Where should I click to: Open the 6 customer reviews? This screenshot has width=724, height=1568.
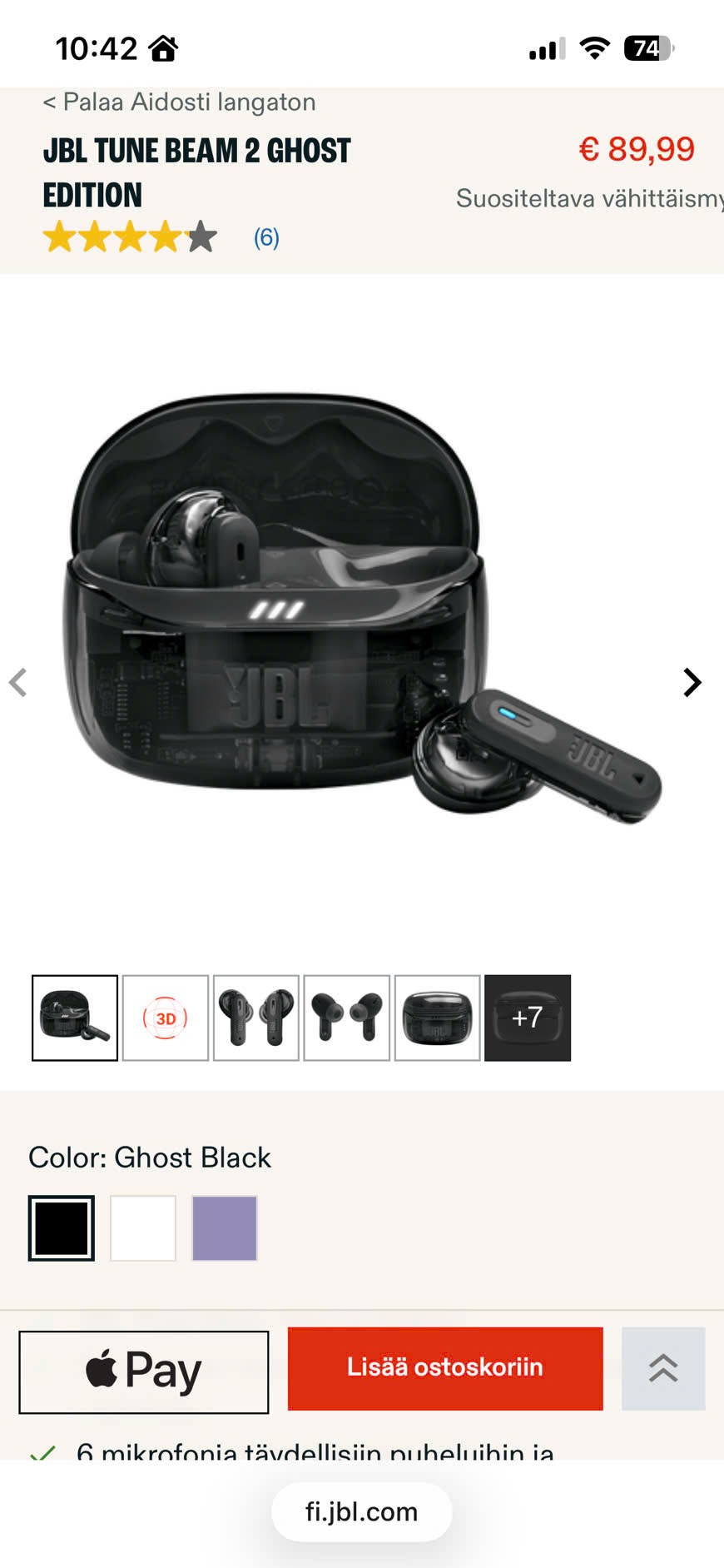pos(266,238)
